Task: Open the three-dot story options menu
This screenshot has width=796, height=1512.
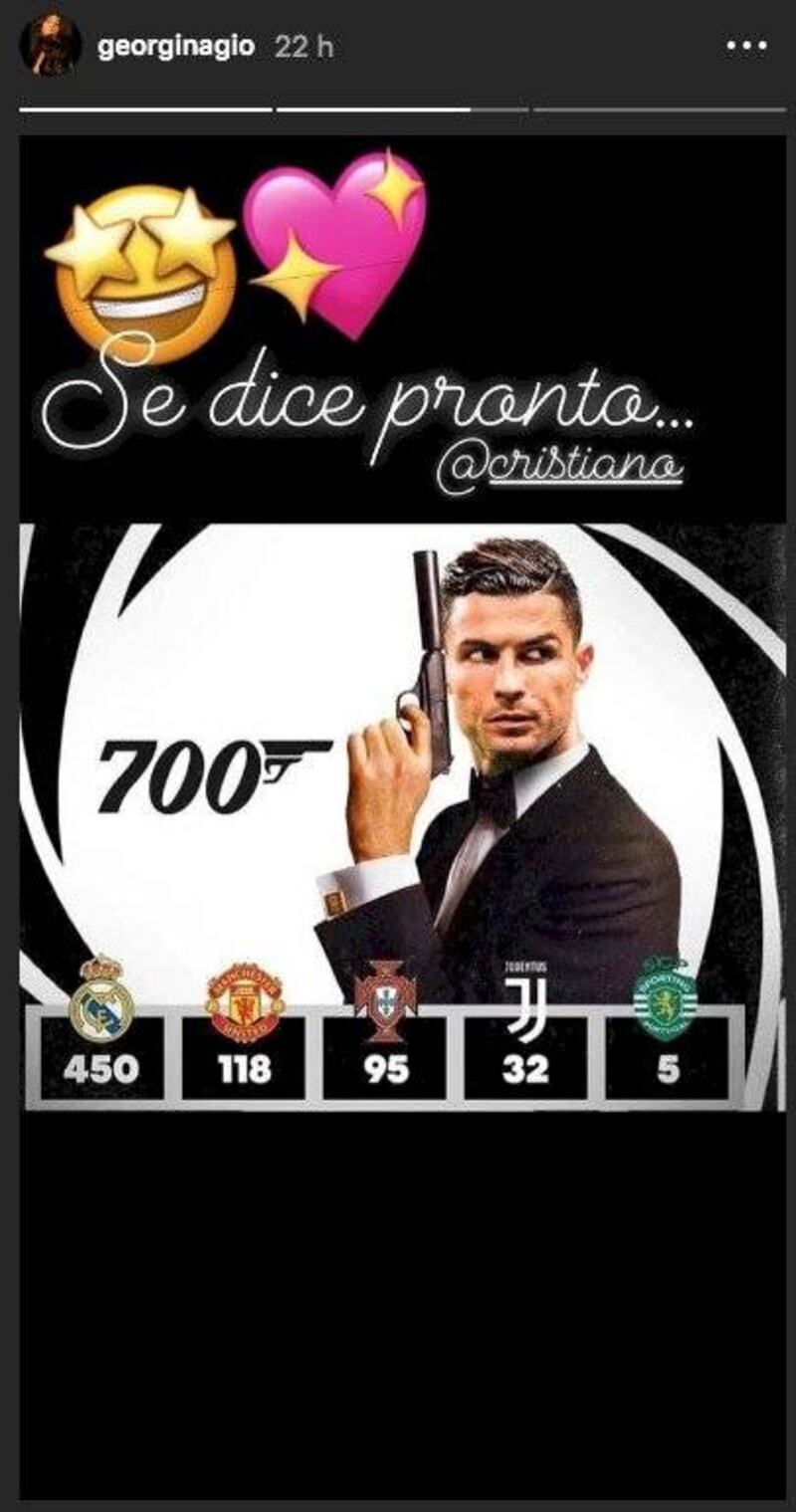Action: coord(746,47)
